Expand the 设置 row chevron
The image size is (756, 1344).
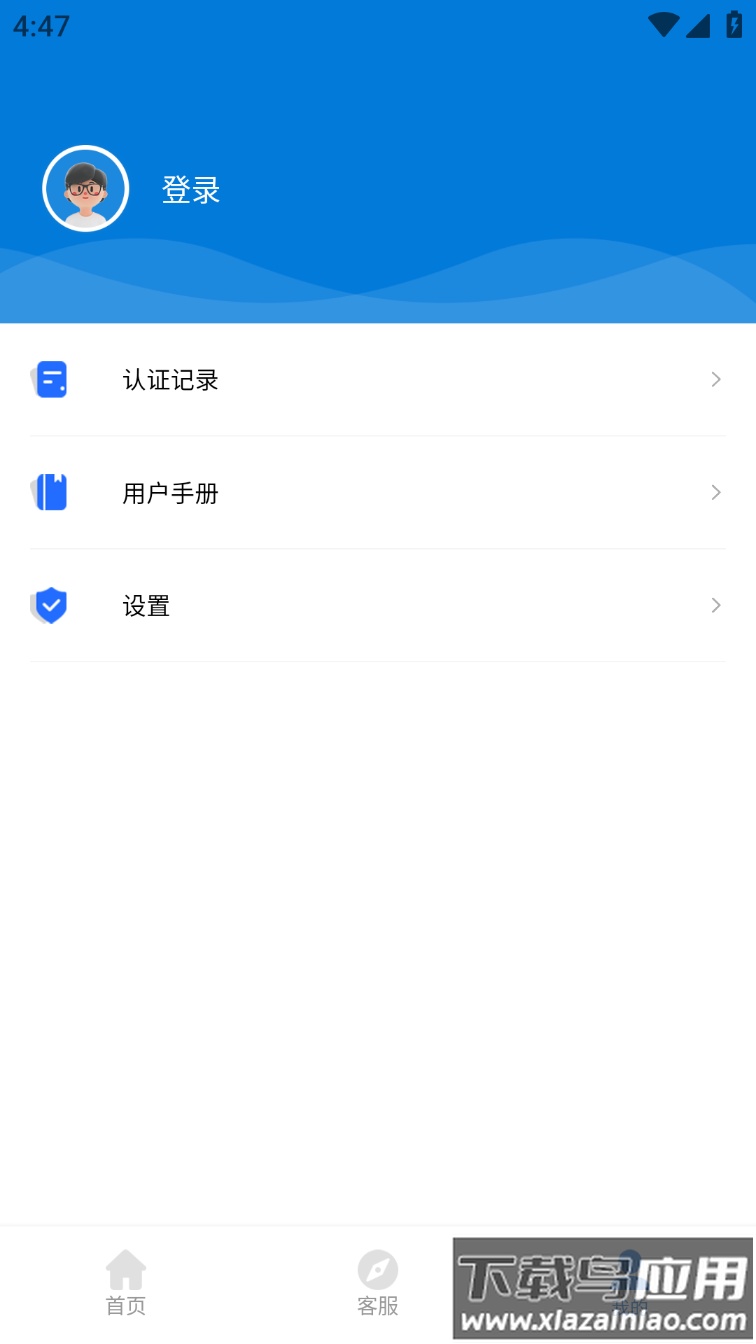[x=715, y=605]
